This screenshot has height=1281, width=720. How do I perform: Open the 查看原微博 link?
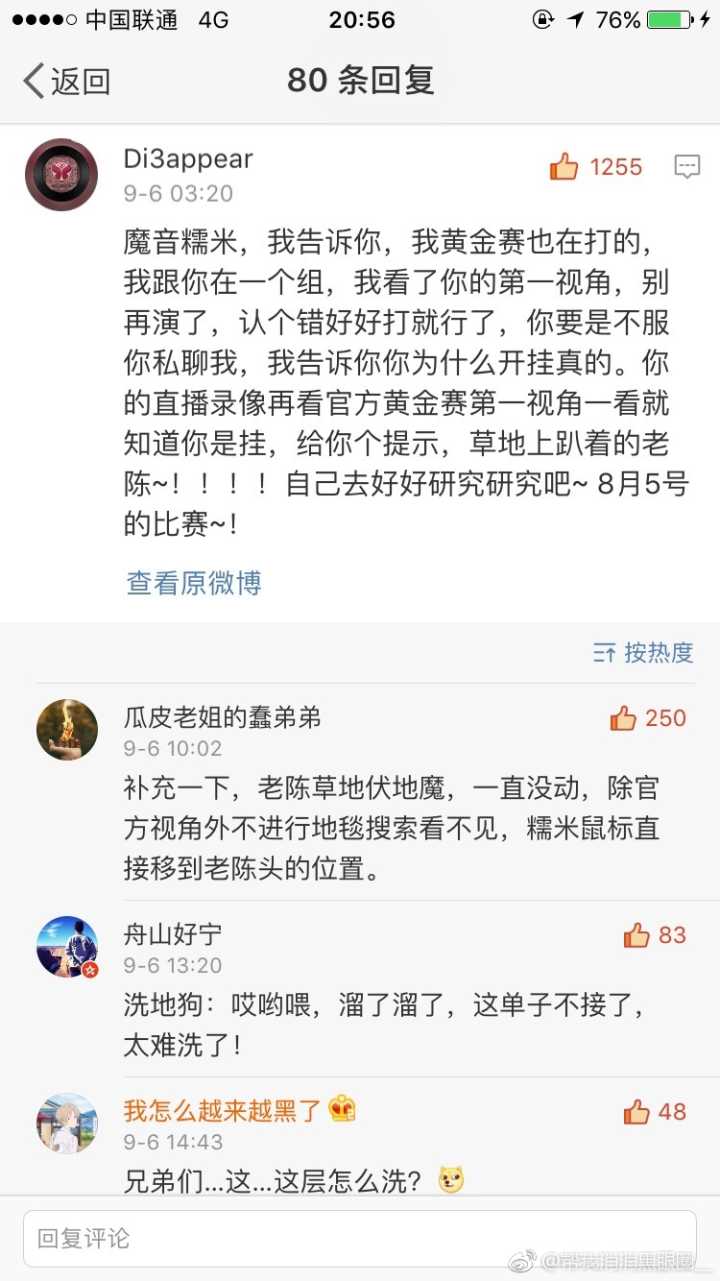tap(194, 583)
